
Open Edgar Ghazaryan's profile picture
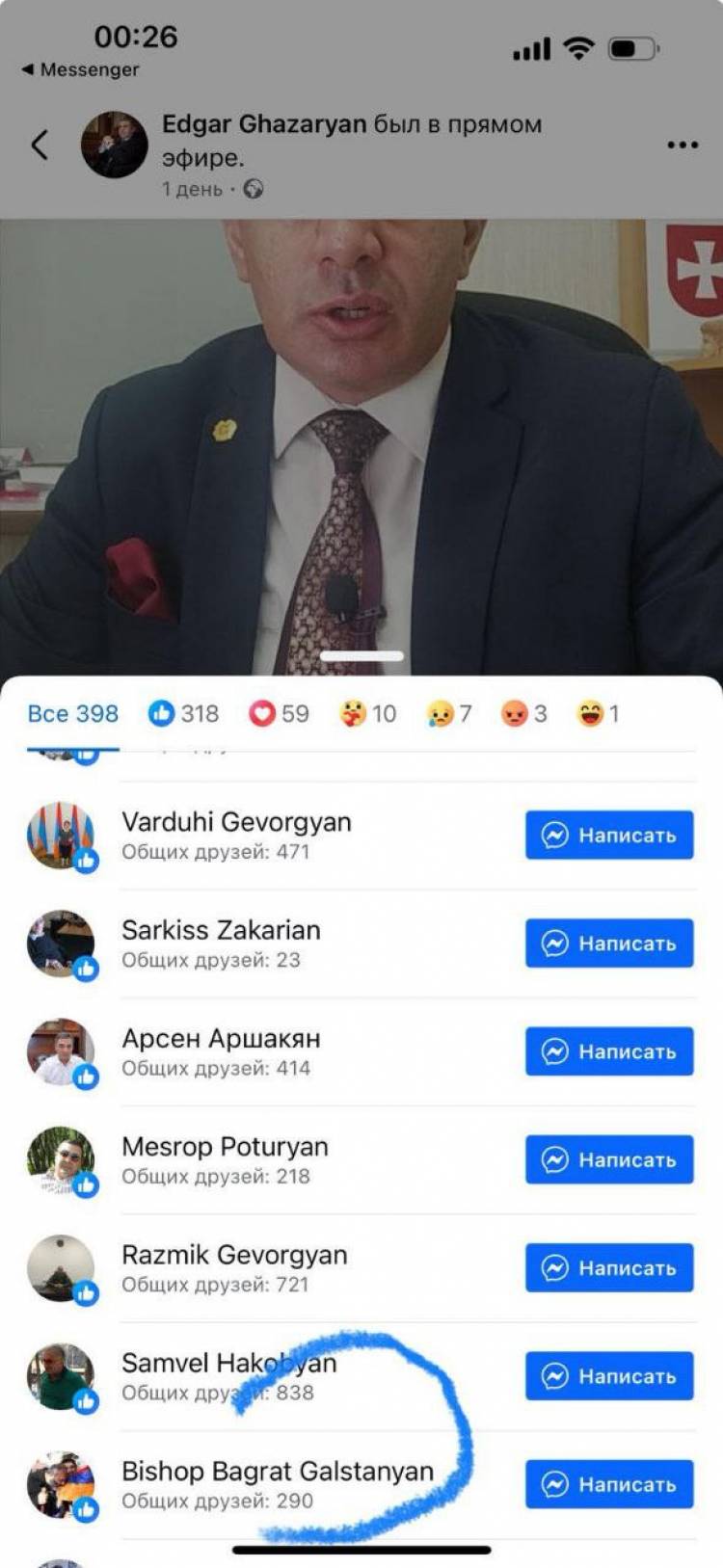[x=115, y=145]
